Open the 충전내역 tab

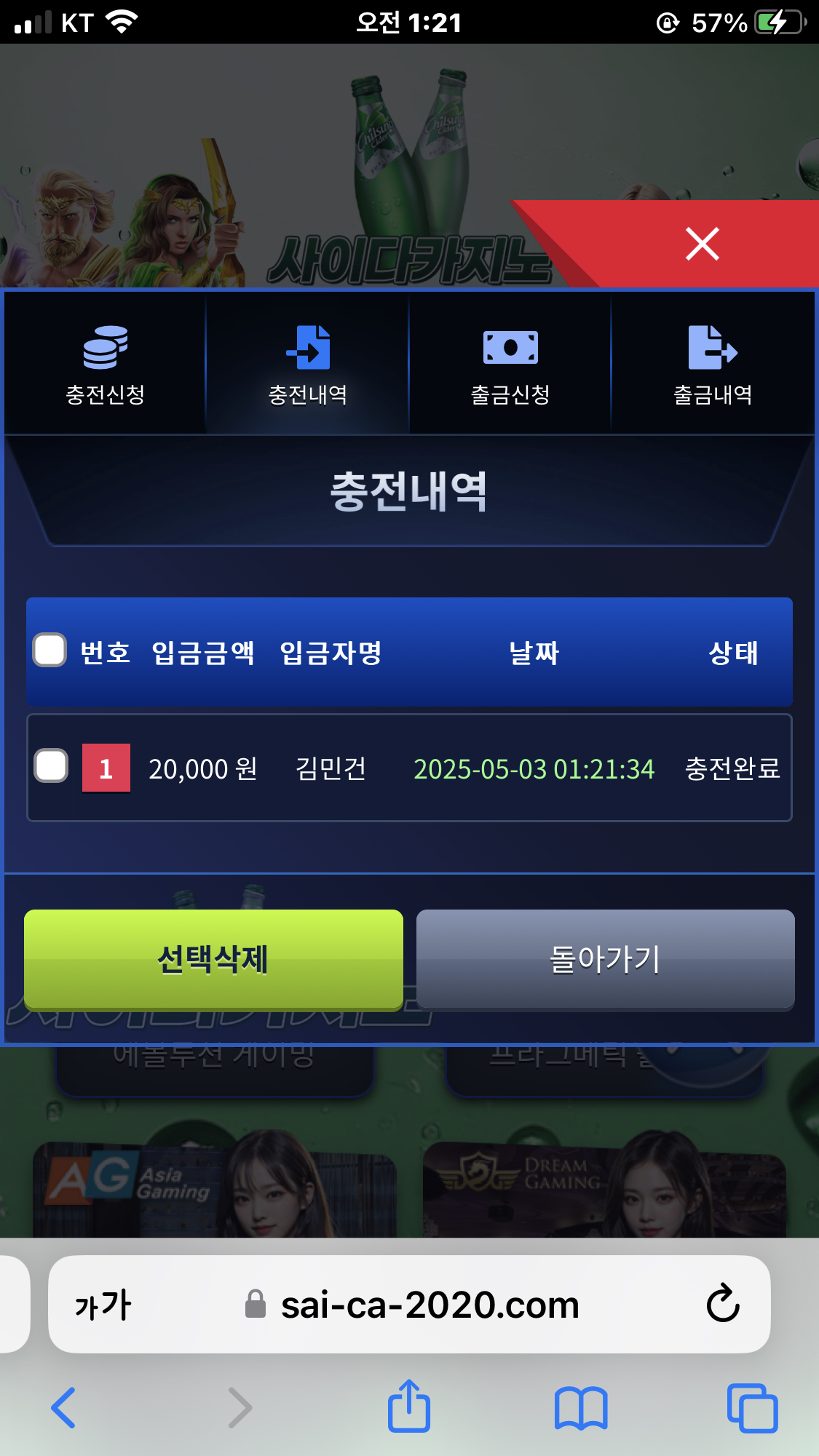(x=308, y=364)
